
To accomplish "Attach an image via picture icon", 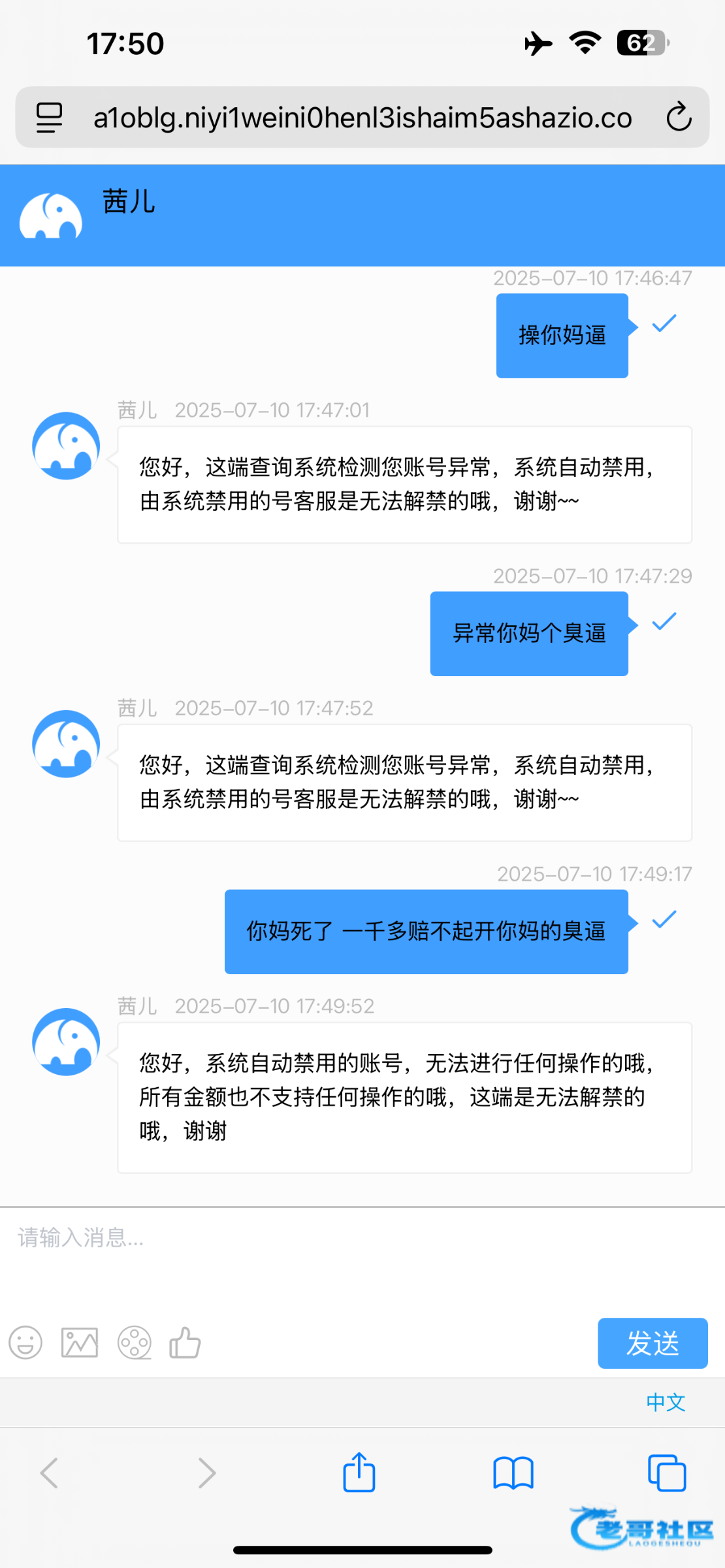I will [80, 1343].
